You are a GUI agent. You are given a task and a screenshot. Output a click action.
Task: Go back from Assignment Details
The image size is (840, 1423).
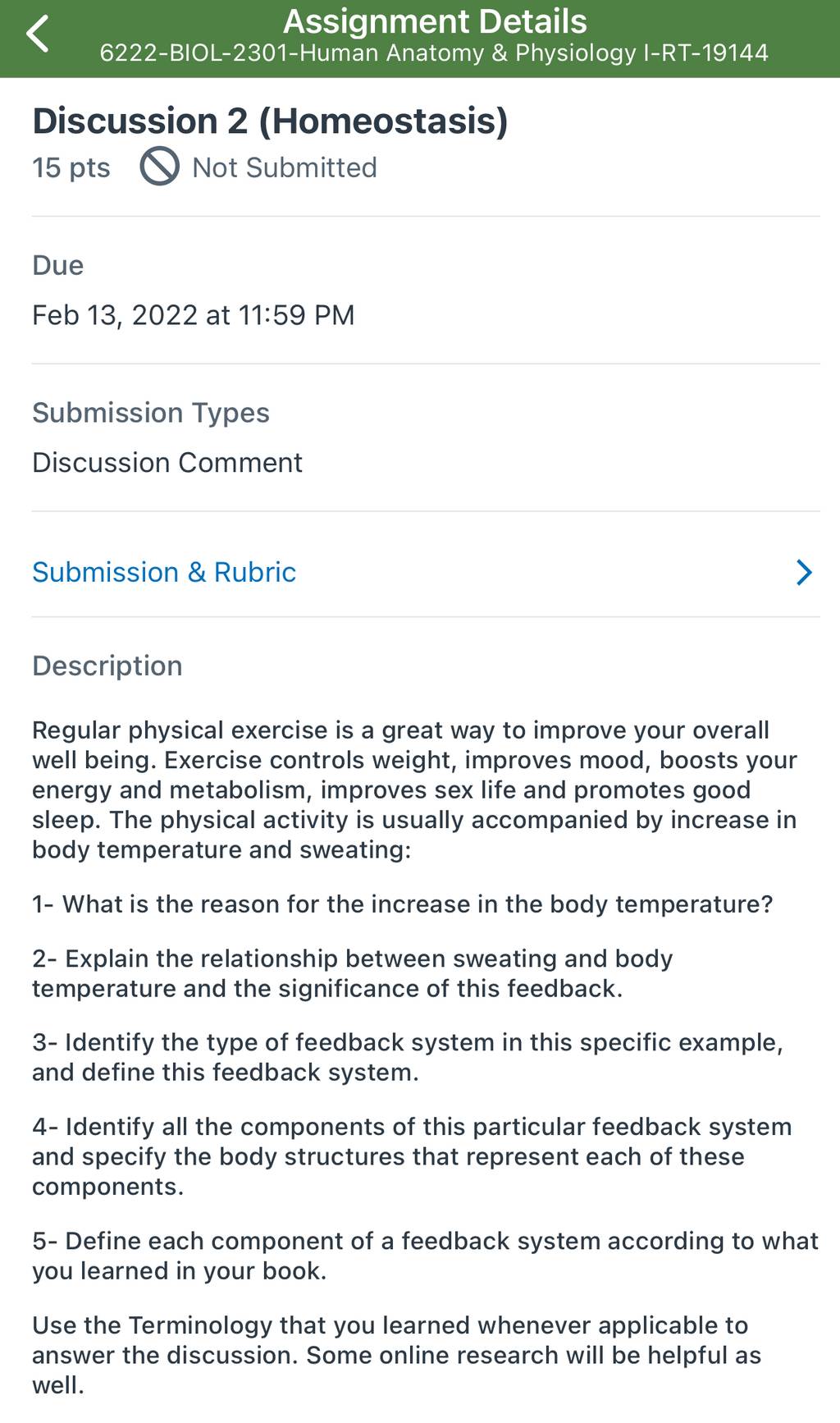38,34
